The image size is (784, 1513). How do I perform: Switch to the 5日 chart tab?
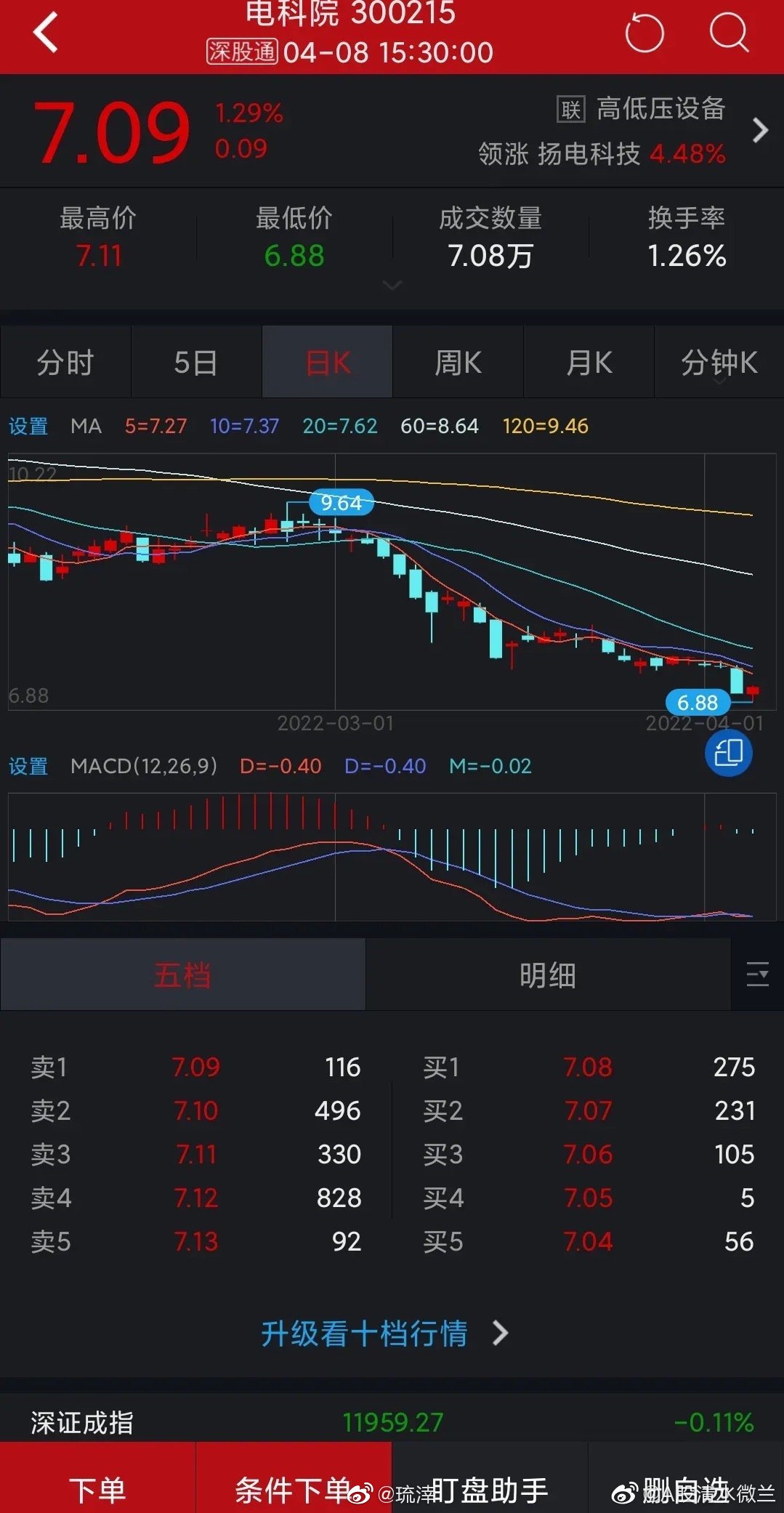pos(196,362)
